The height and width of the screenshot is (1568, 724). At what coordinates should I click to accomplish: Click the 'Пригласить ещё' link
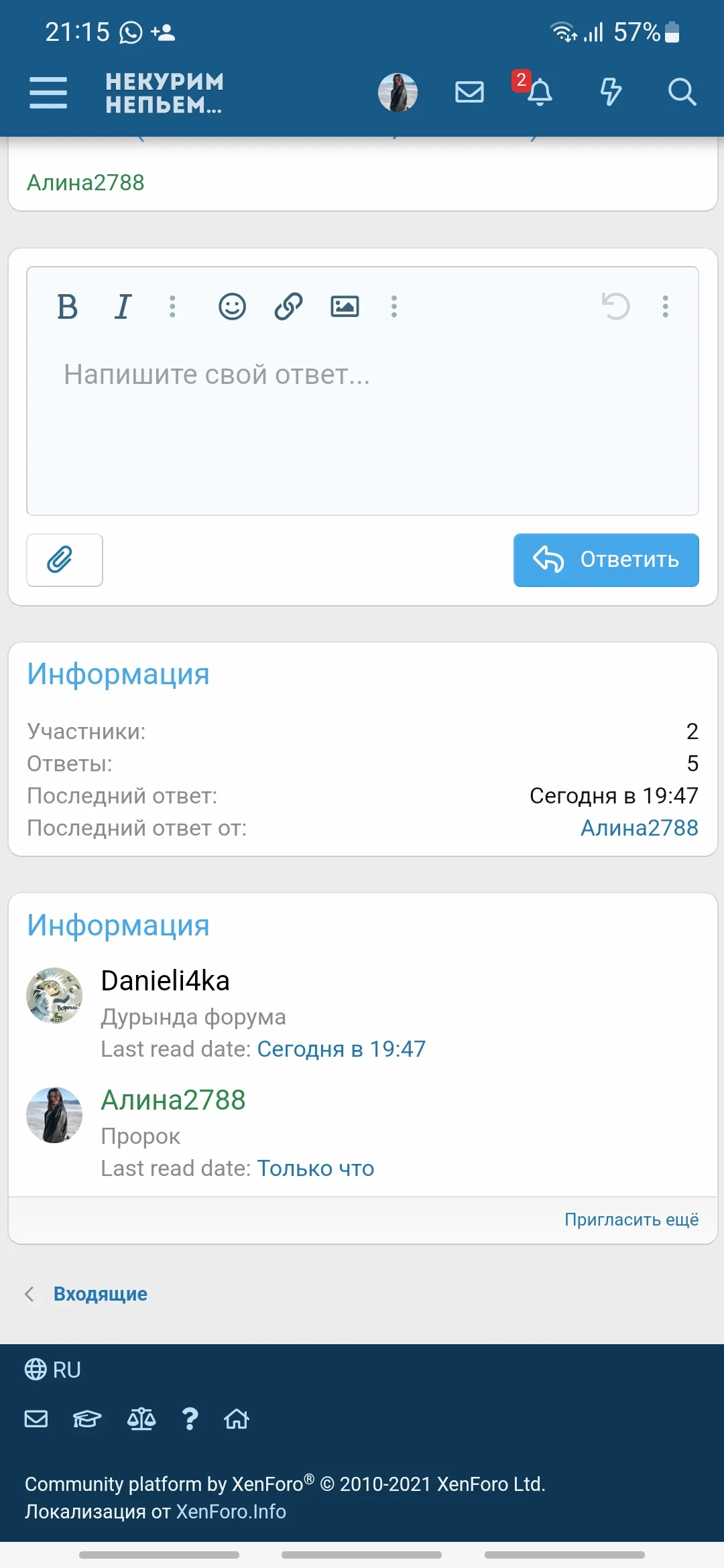(630, 1220)
